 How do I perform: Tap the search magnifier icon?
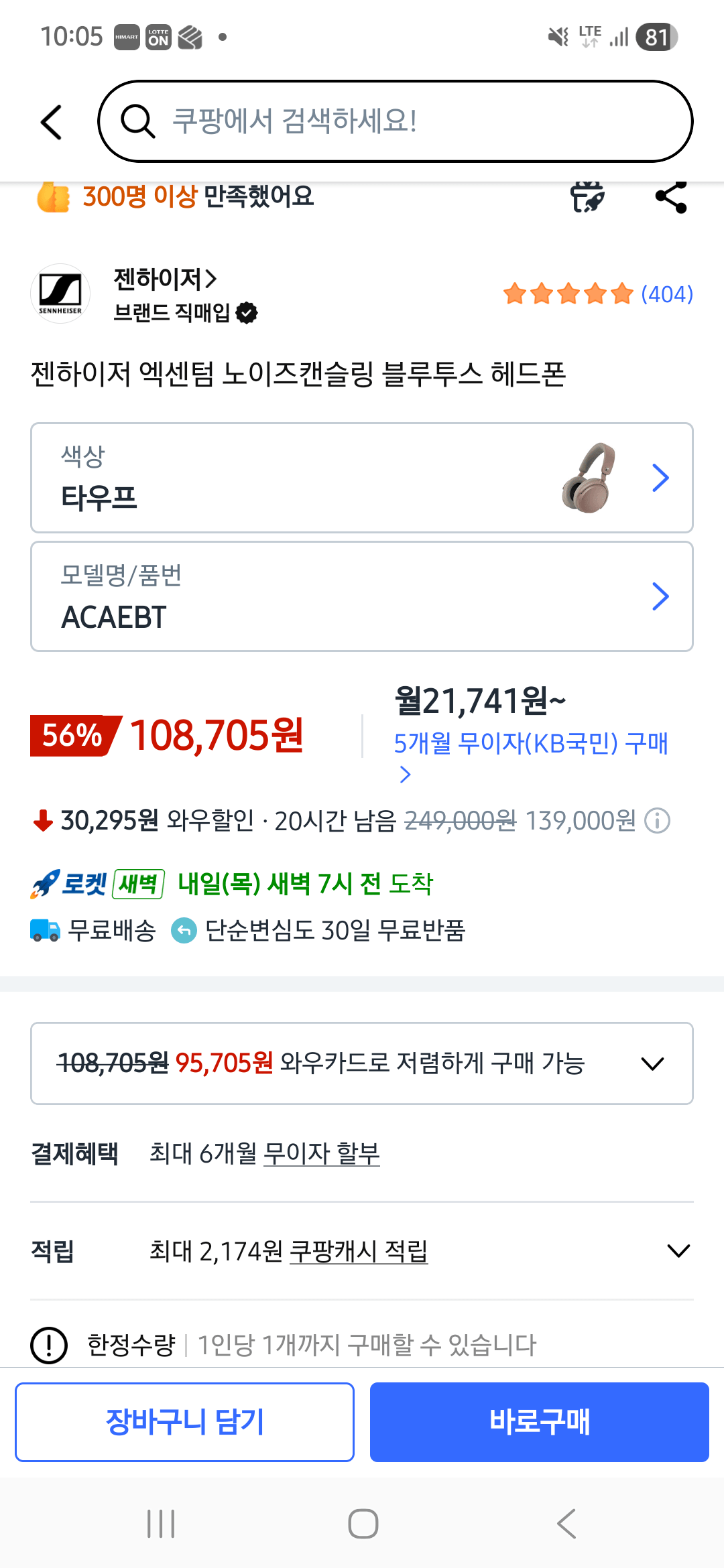point(137,121)
